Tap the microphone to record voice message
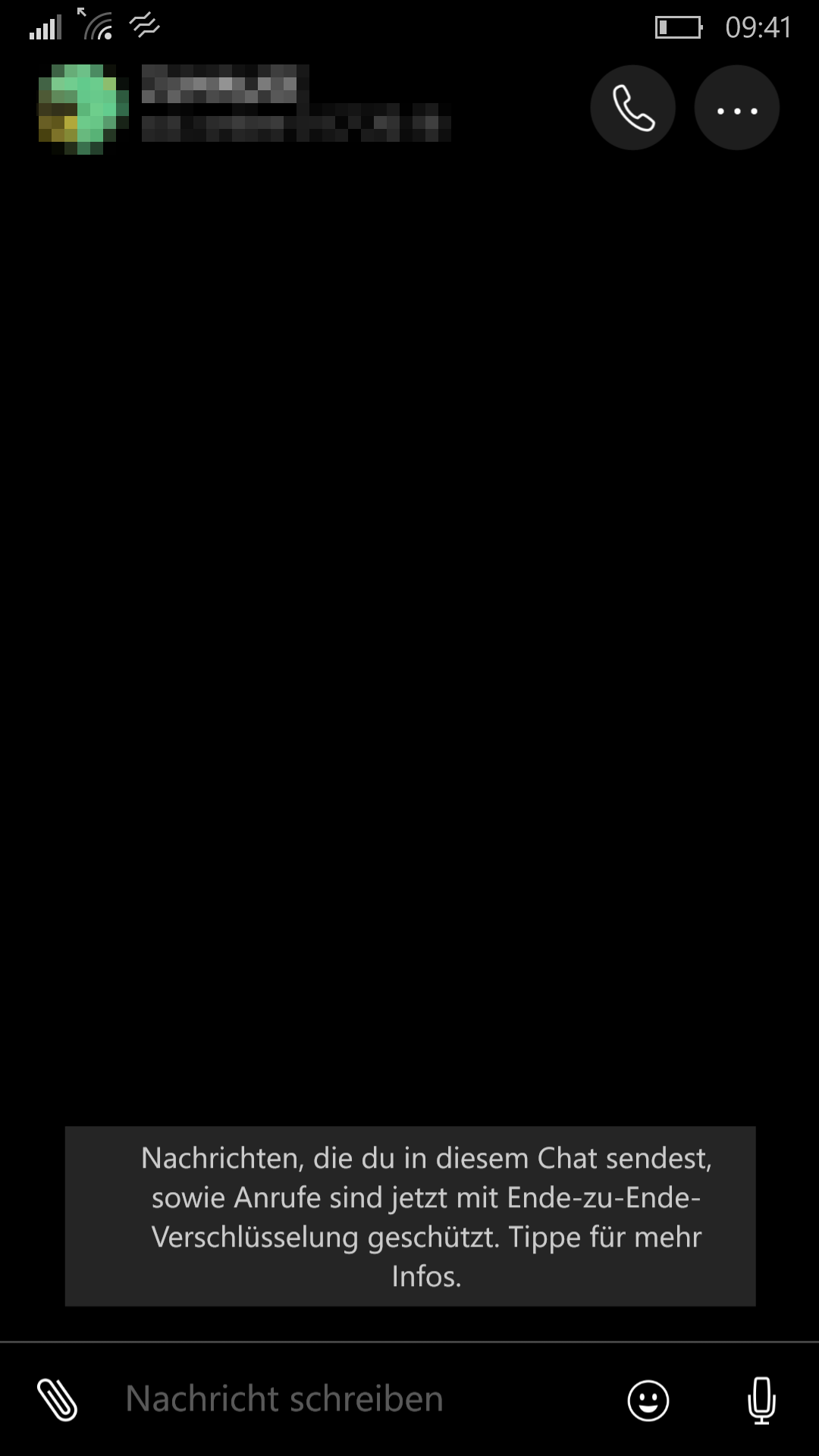The width and height of the screenshot is (819, 1456). tap(761, 1400)
